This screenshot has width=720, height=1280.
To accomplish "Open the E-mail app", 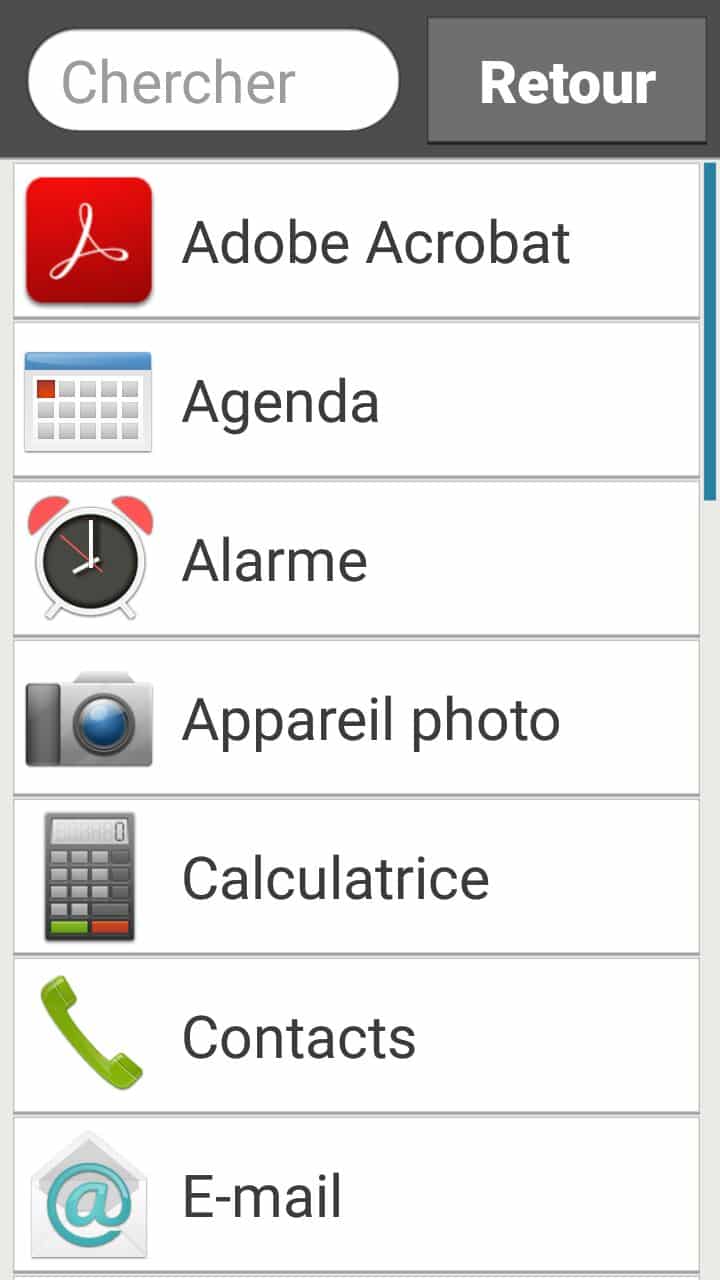I will (x=356, y=1194).
